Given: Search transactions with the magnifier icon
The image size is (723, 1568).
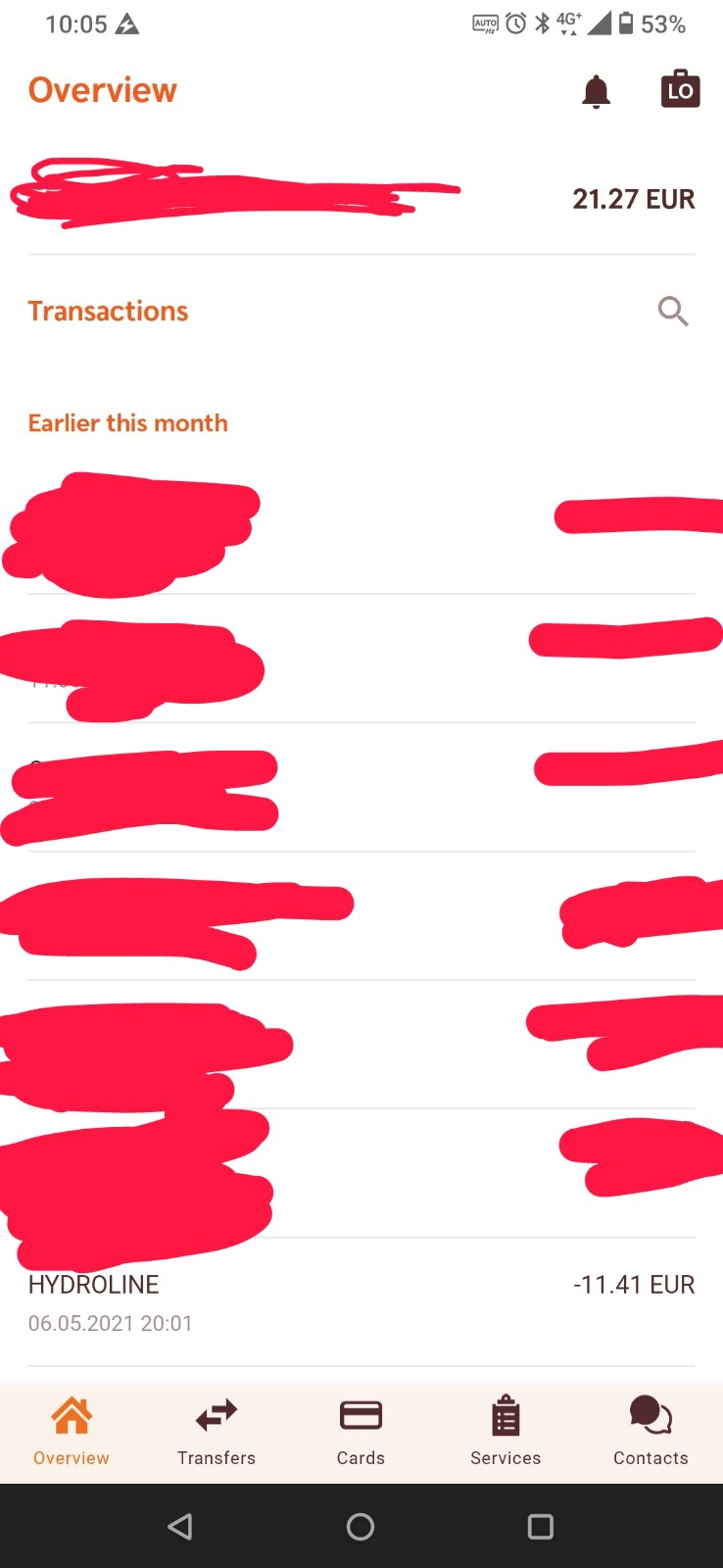Looking at the screenshot, I should point(673,312).
